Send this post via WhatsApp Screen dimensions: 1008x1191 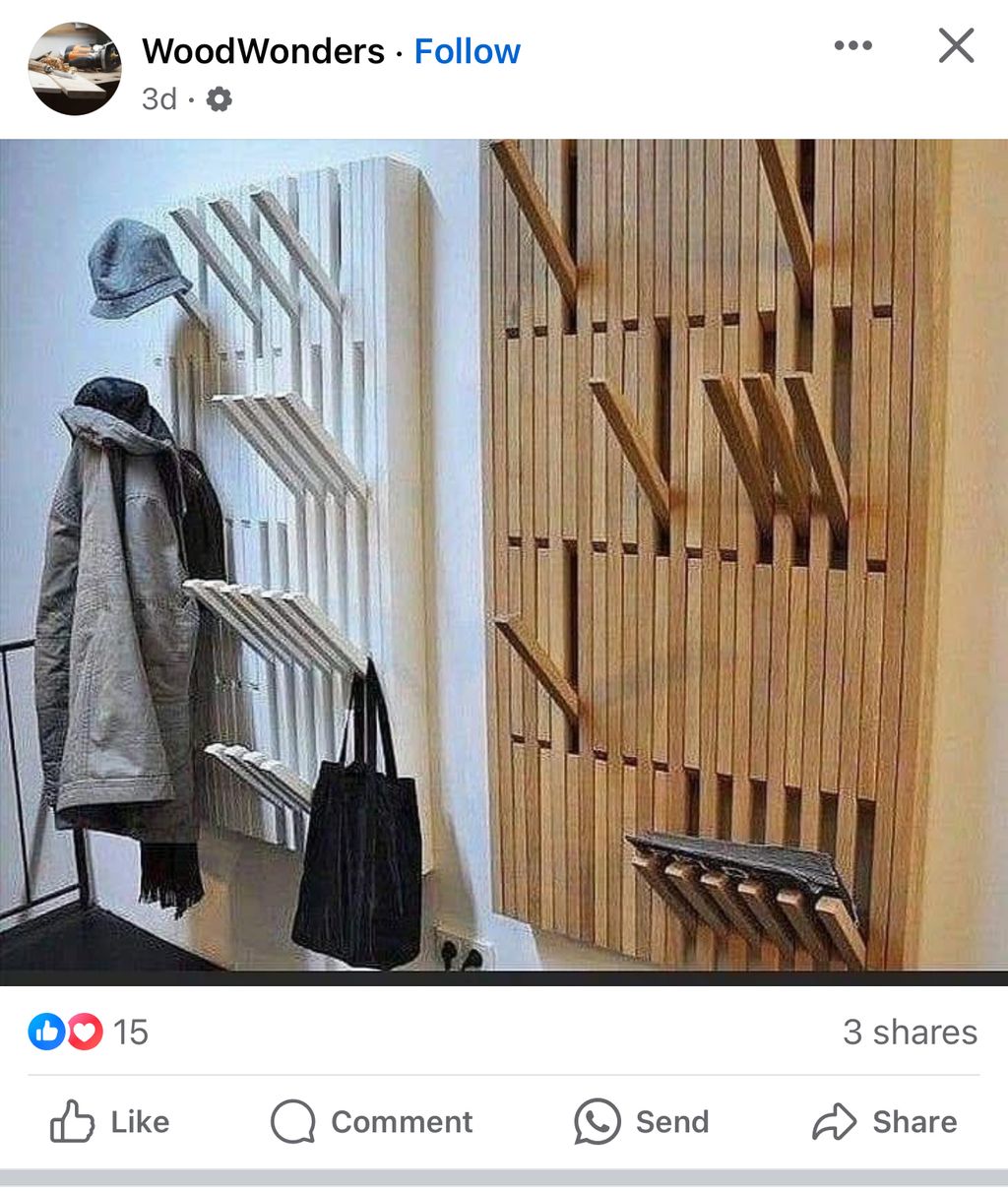pyautogui.click(x=641, y=1121)
